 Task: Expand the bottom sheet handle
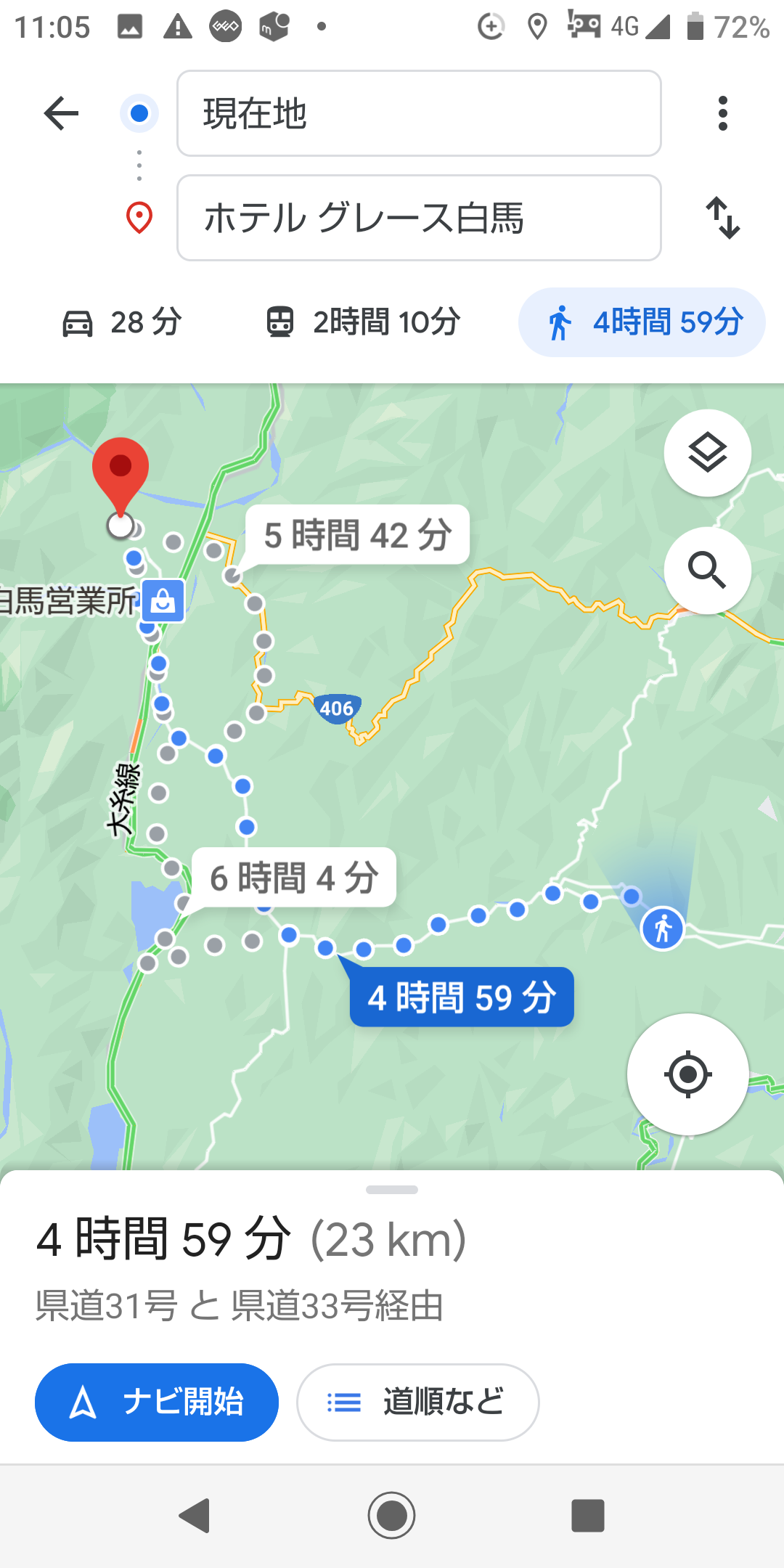pyautogui.click(x=392, y=1190)
